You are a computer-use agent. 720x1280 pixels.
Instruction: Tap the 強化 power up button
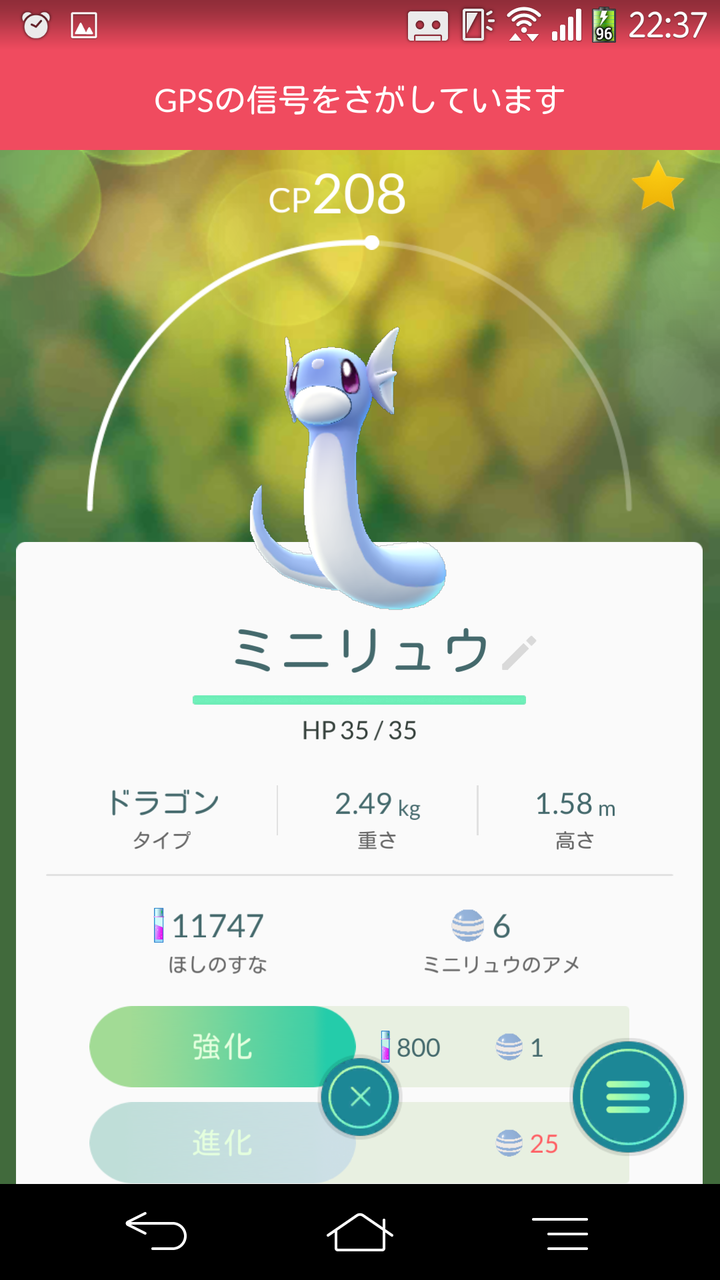tap(222, 1047)
